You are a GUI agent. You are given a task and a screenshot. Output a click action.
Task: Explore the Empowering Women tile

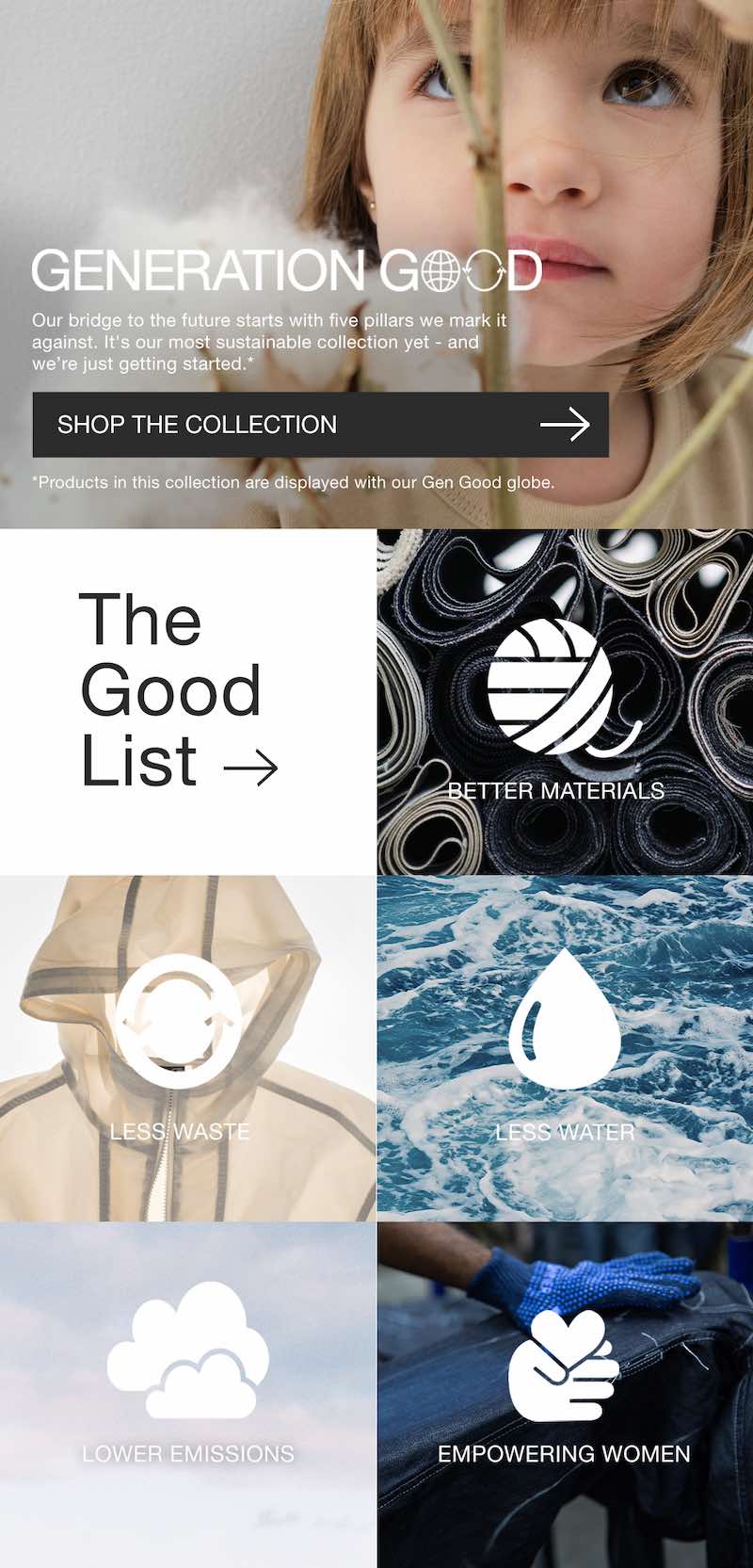click(565, 1394)
